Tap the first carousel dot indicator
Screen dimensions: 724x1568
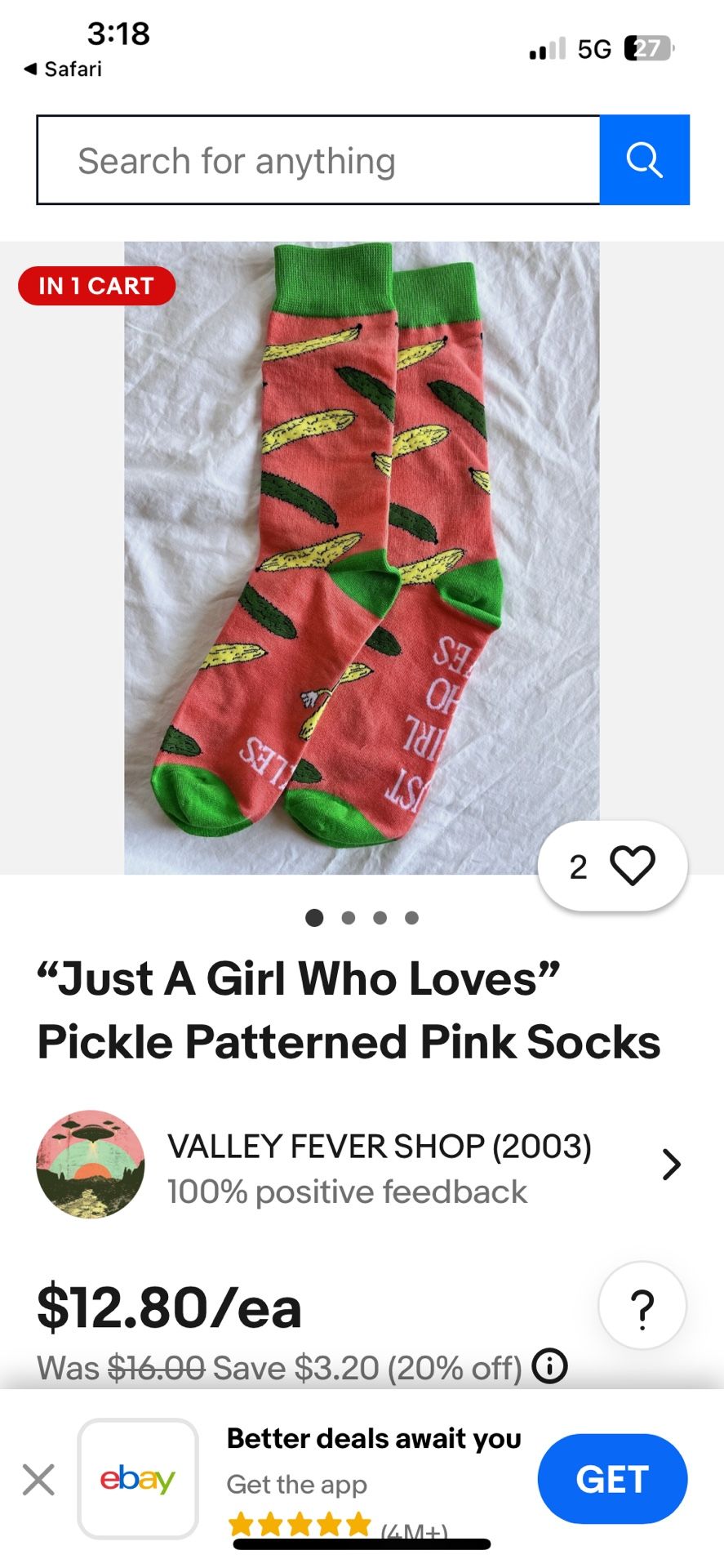click(314, 917)
